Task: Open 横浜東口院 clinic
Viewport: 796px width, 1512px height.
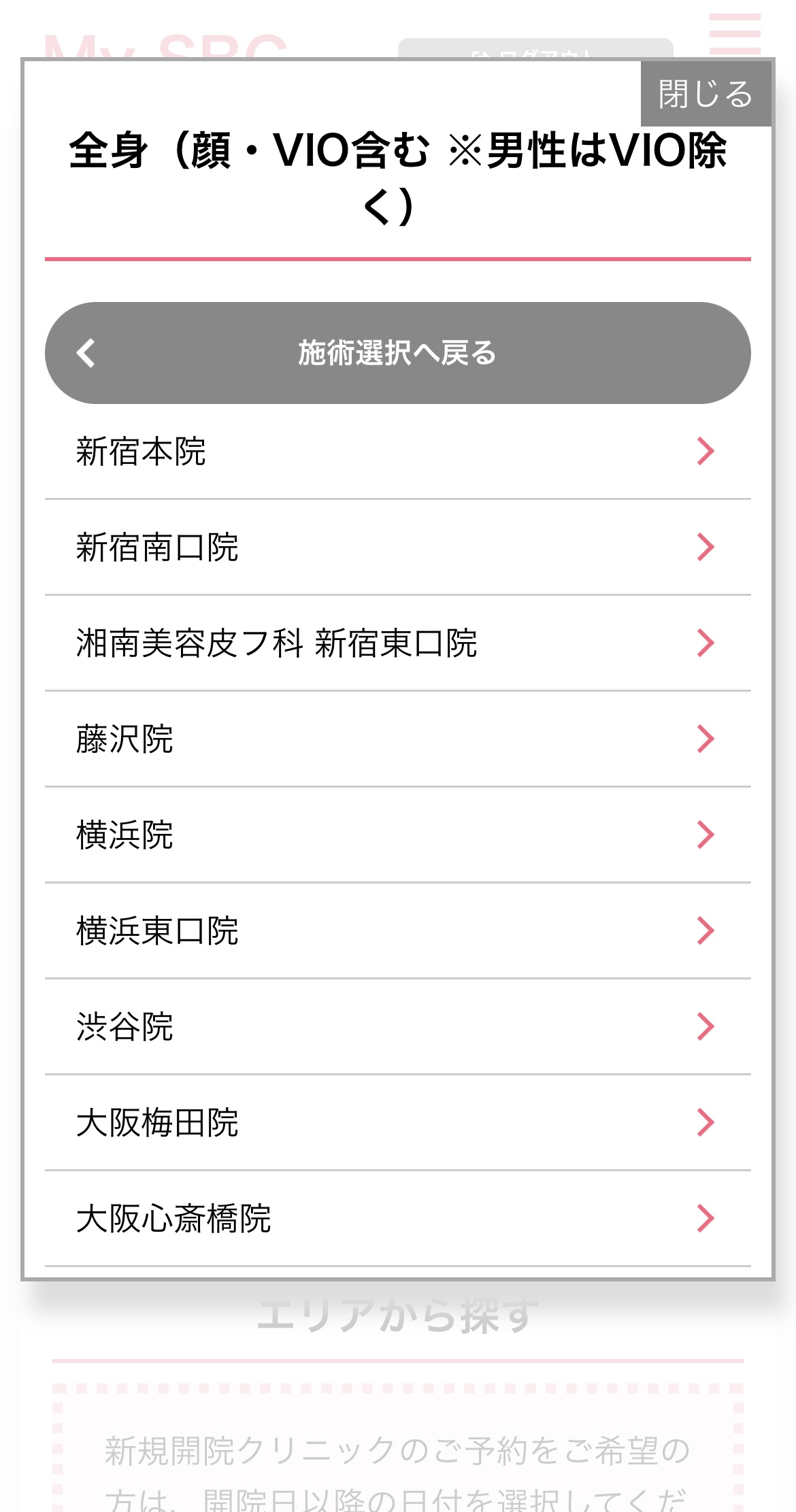Action: click(x=397, y=931)
